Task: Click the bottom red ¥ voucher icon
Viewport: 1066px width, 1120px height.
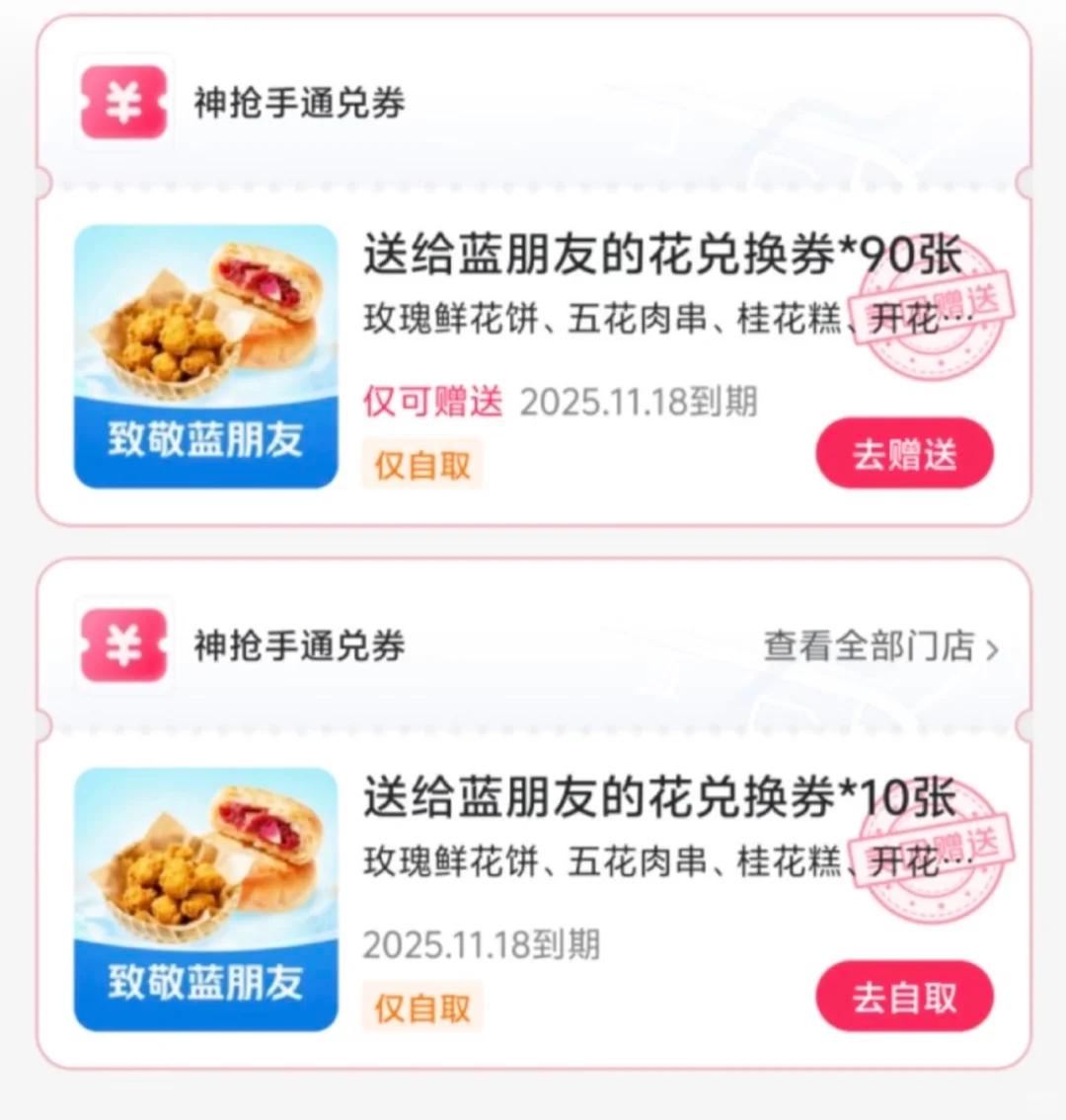Action: click(122, 644)
